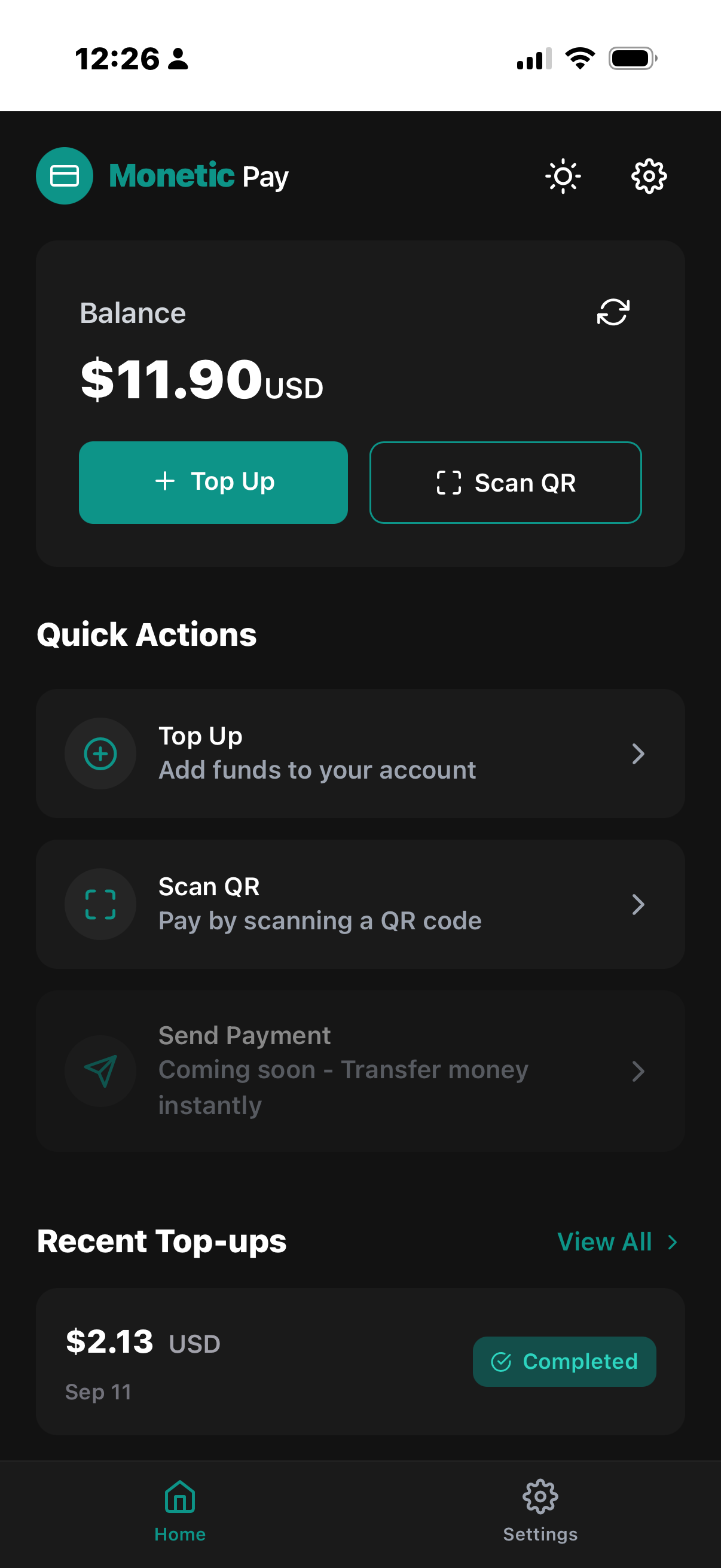This screenshot has height=1568, width=721.
Task: Refresh the balance with the sync icon
Action: 613,313
